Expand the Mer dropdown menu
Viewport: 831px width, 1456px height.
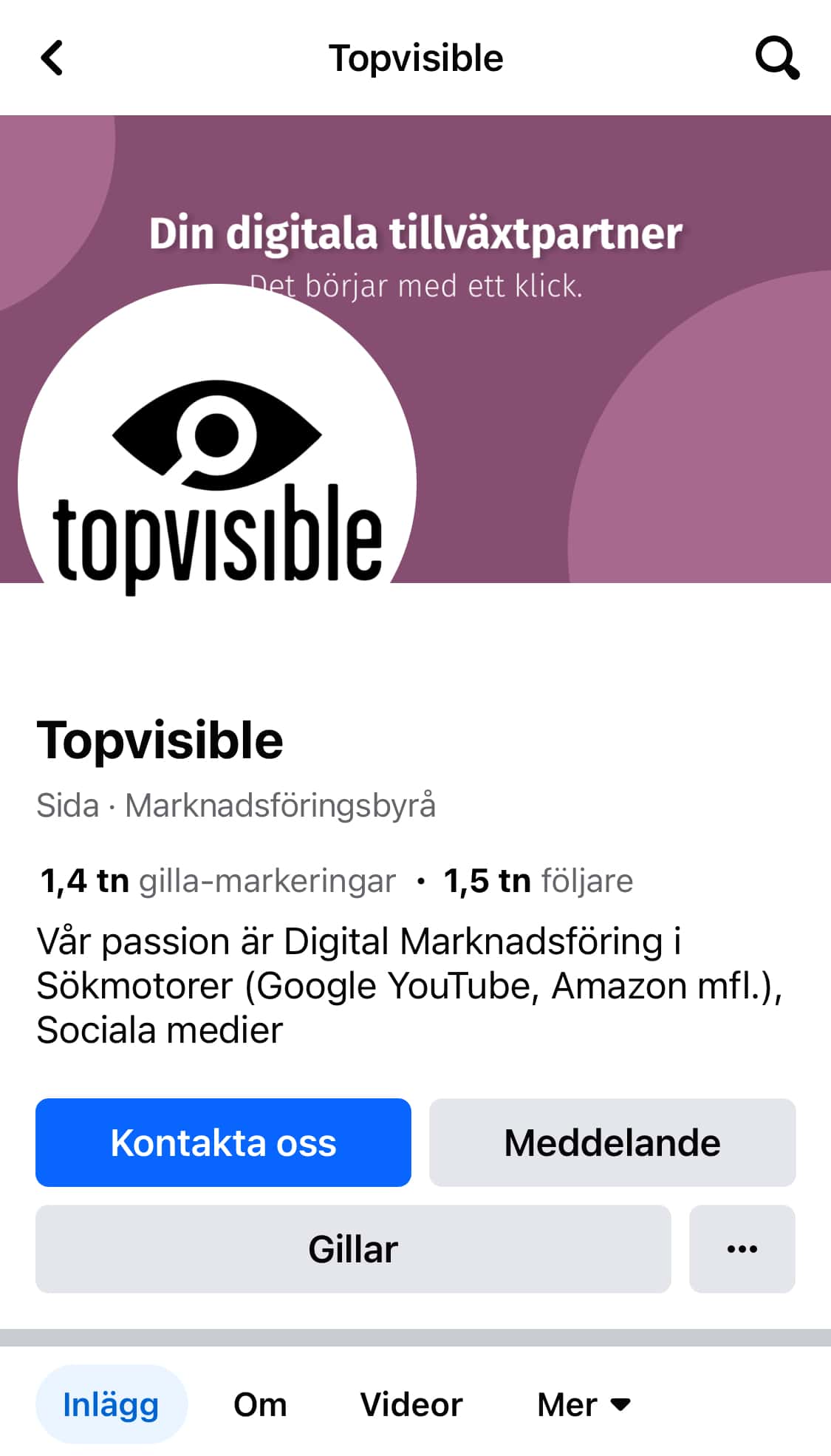click(x=584, y=1404)
